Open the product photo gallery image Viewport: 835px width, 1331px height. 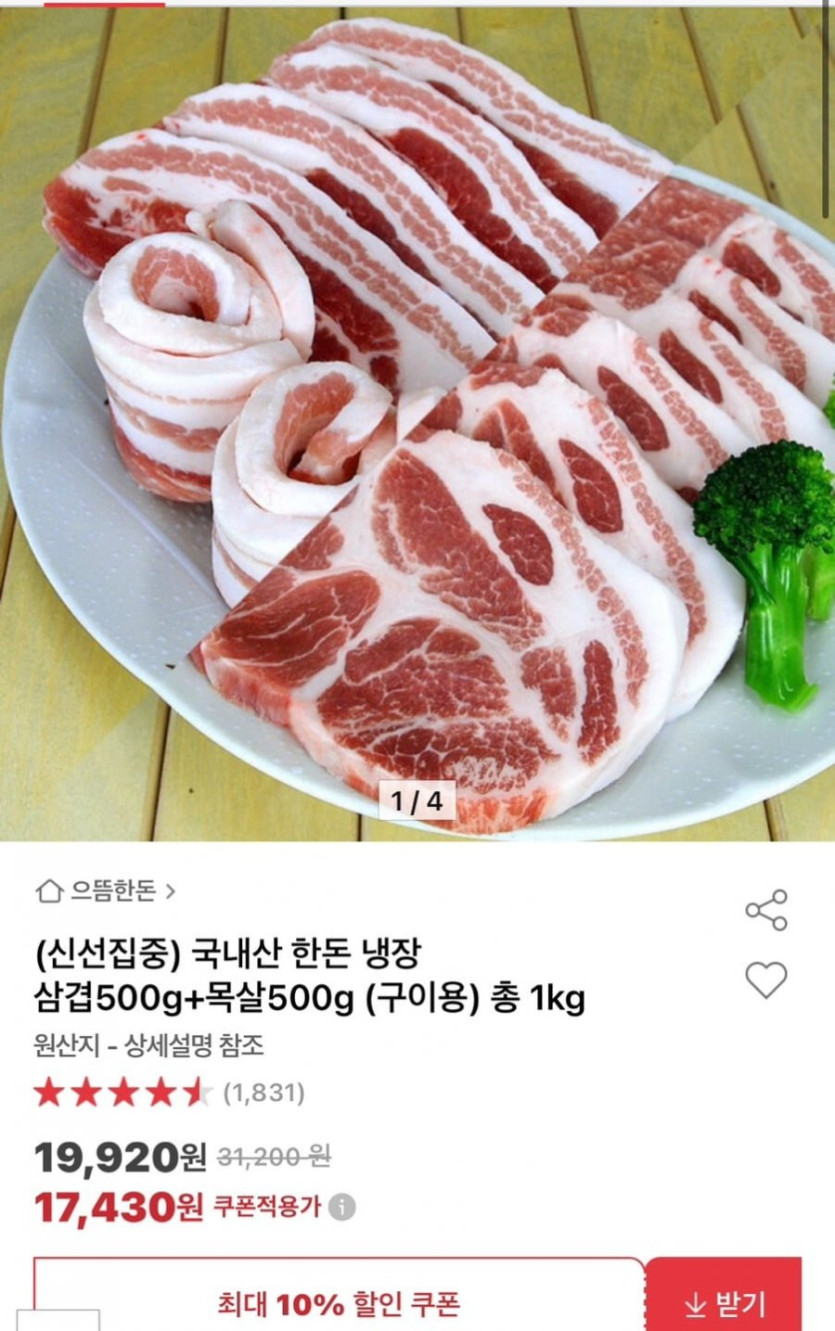(x=417, y=420)
